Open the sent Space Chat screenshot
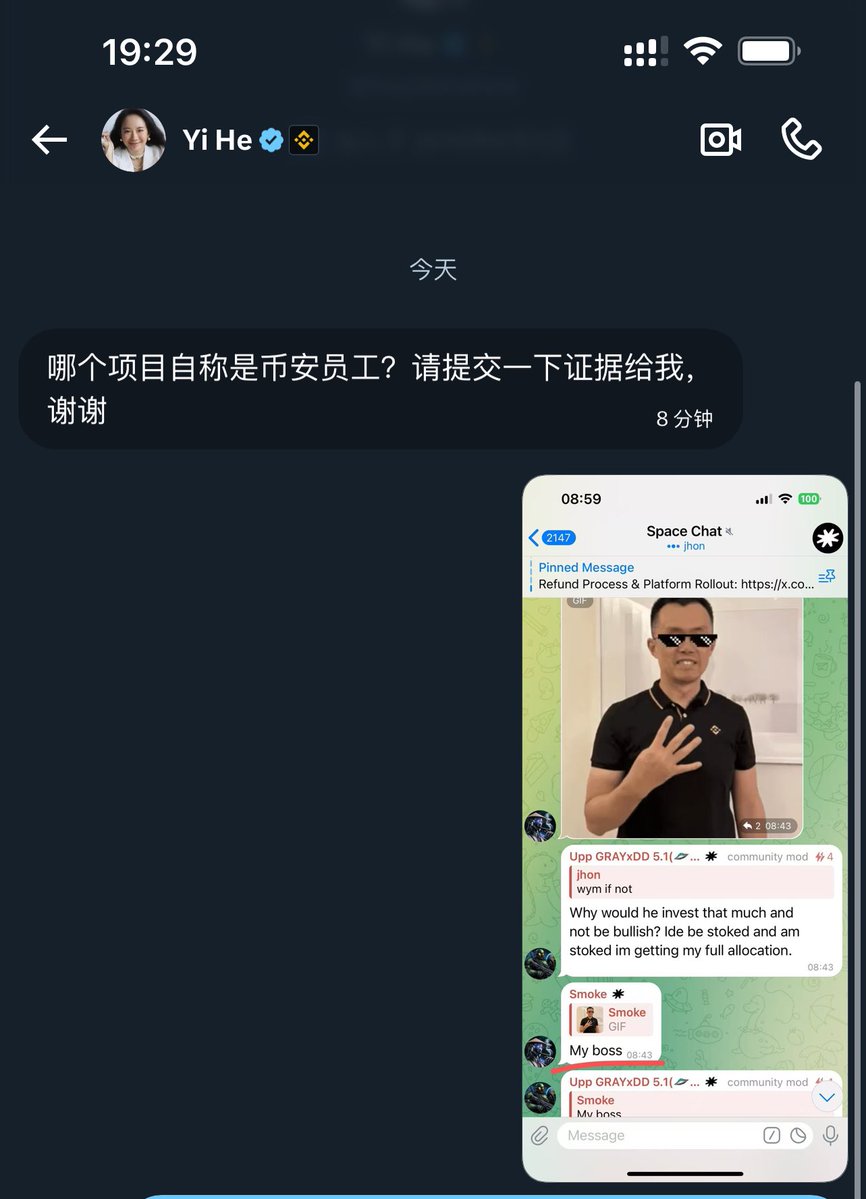The width and height of the screenshot is (866, 1199). [684, 828]
